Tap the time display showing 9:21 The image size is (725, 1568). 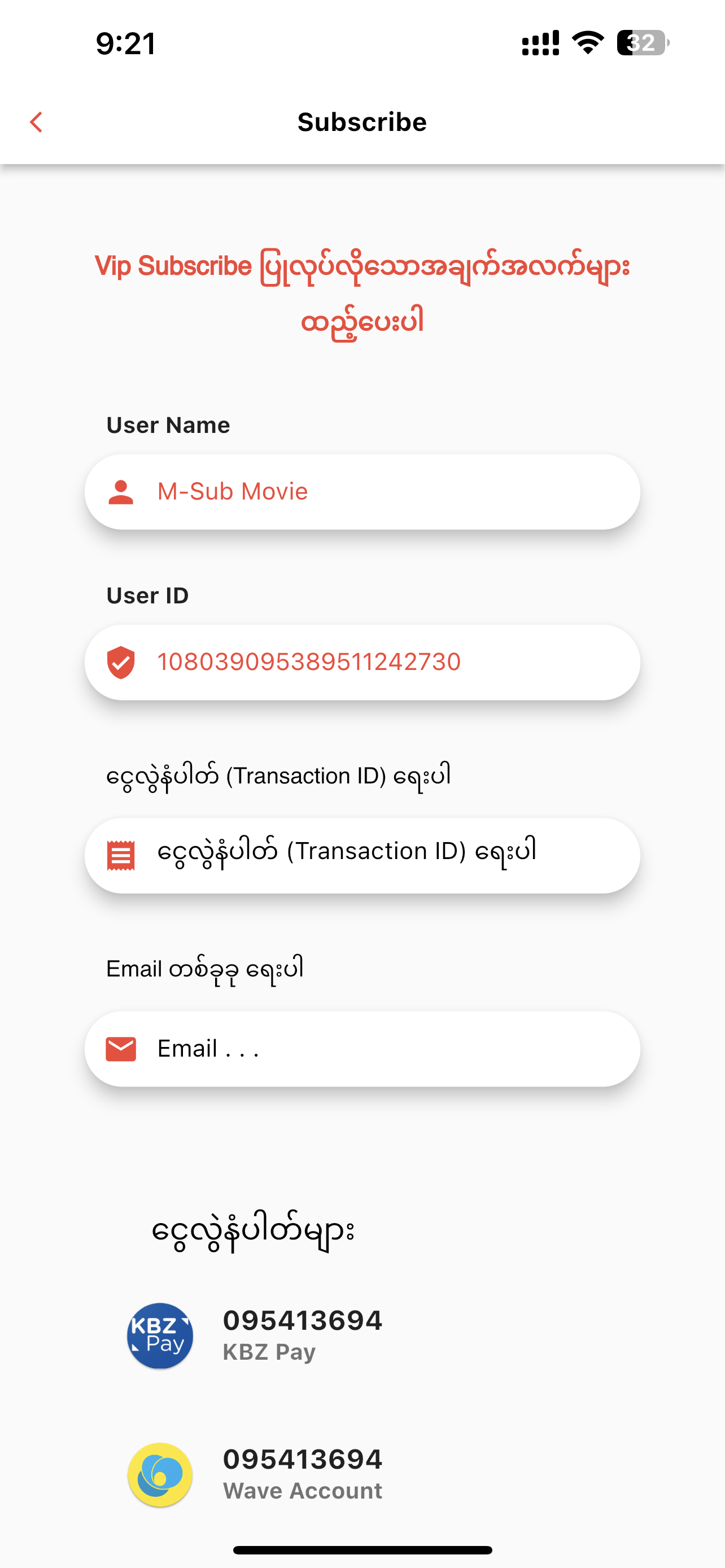pos(125,42)
